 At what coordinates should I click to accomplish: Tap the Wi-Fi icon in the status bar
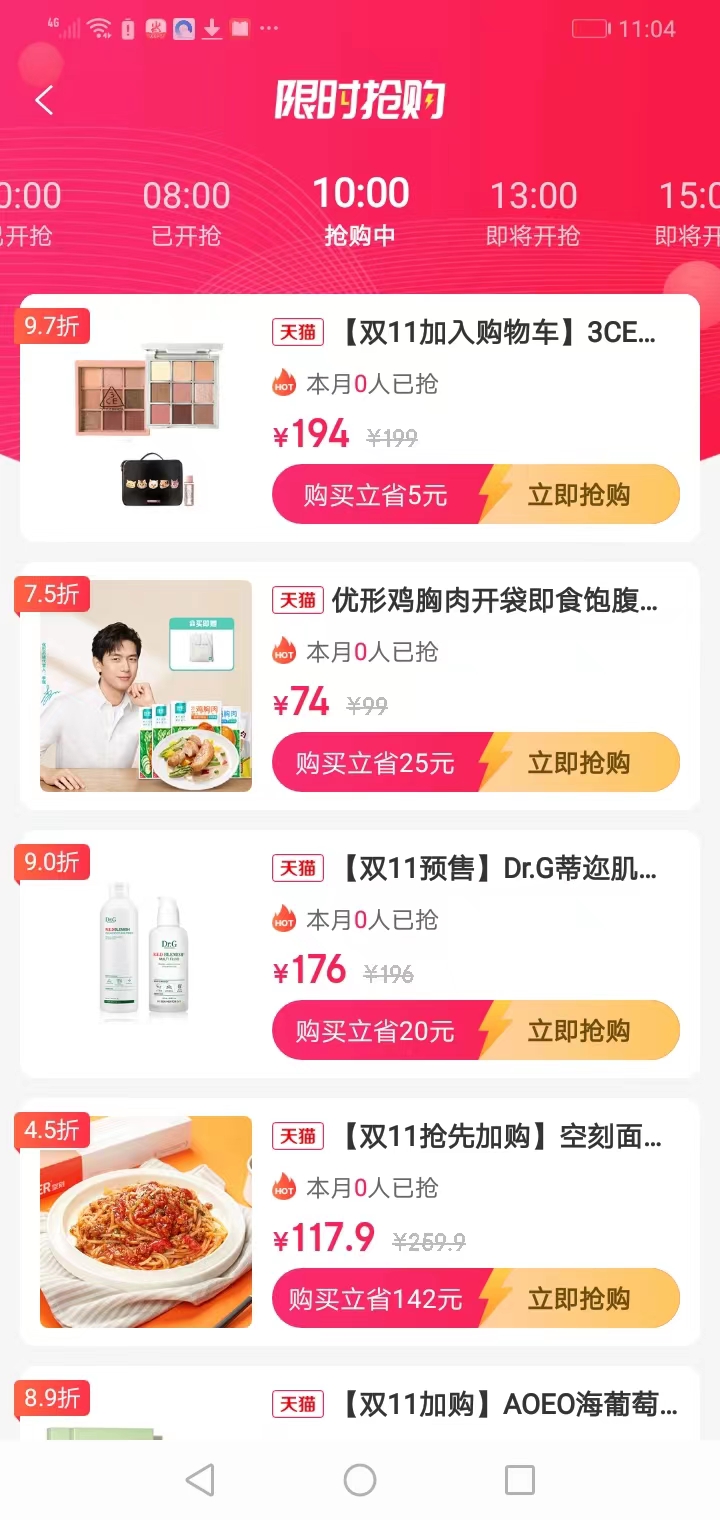click(x=100, y=28)
